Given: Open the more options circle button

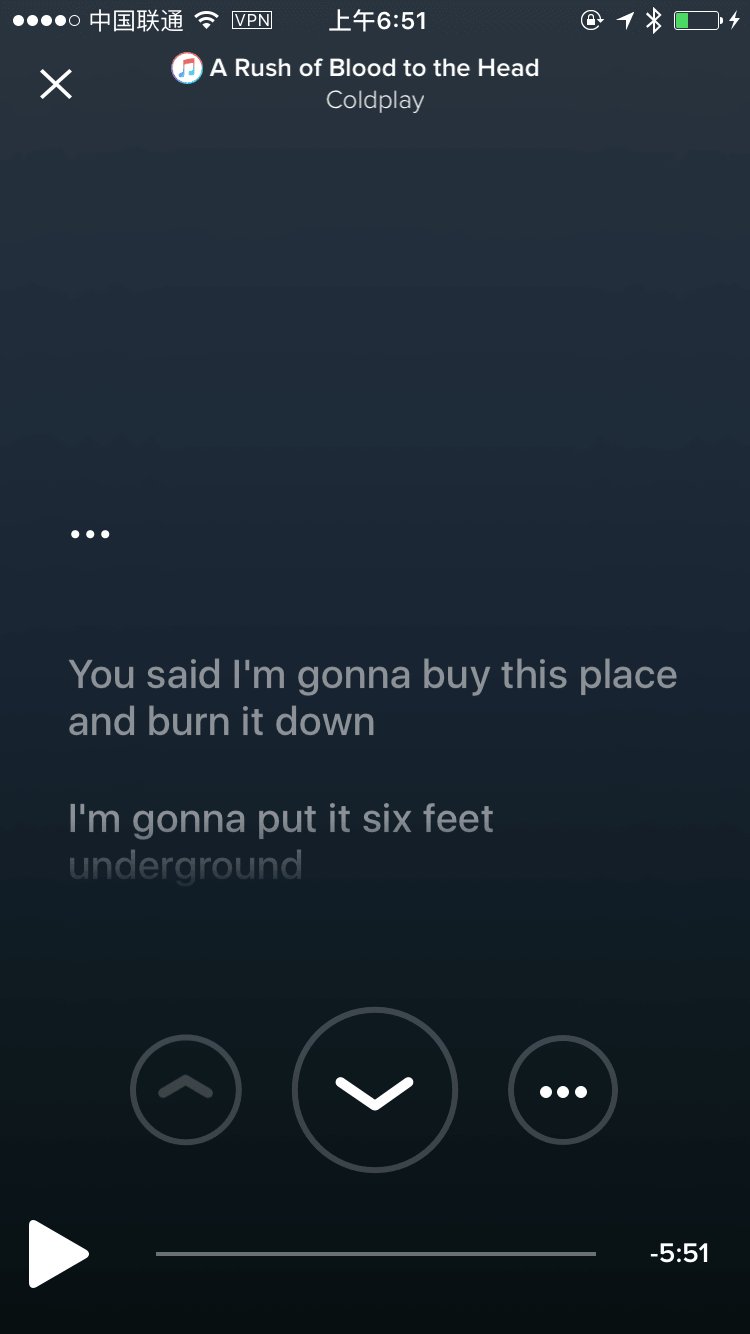Looking at the screenshot, I should click(x=563, y=1091).
